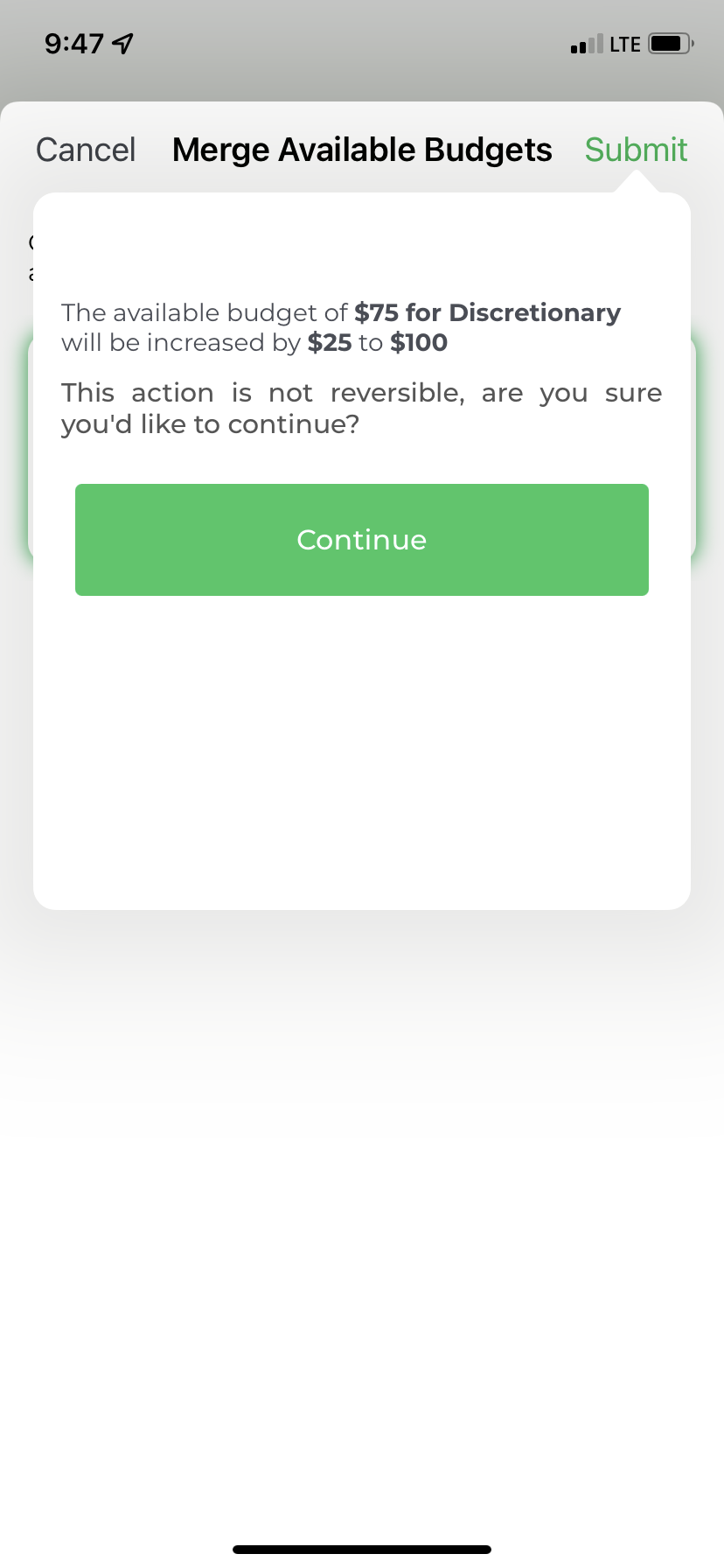The image size is (724, 1568).
Task: Tap the Merge Available Budgets title
Action: [x=362, y=149]
